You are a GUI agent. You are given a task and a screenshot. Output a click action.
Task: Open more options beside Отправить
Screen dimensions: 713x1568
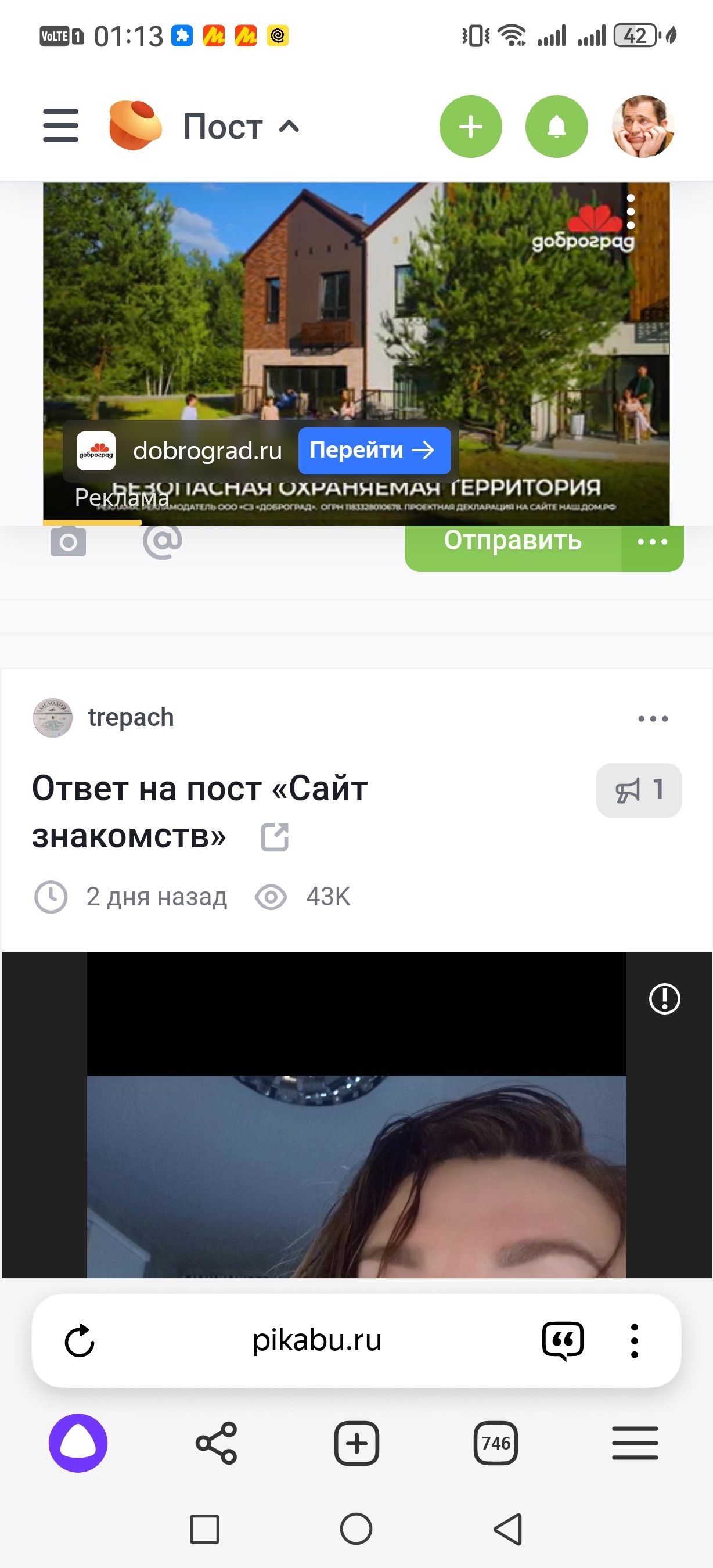click(652, 542)
